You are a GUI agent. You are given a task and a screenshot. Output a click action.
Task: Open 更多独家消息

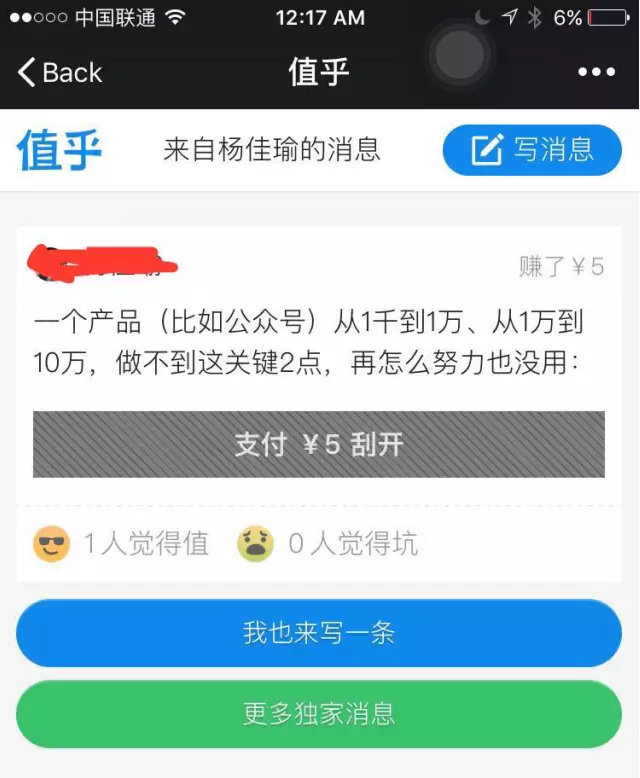(318, 713)
